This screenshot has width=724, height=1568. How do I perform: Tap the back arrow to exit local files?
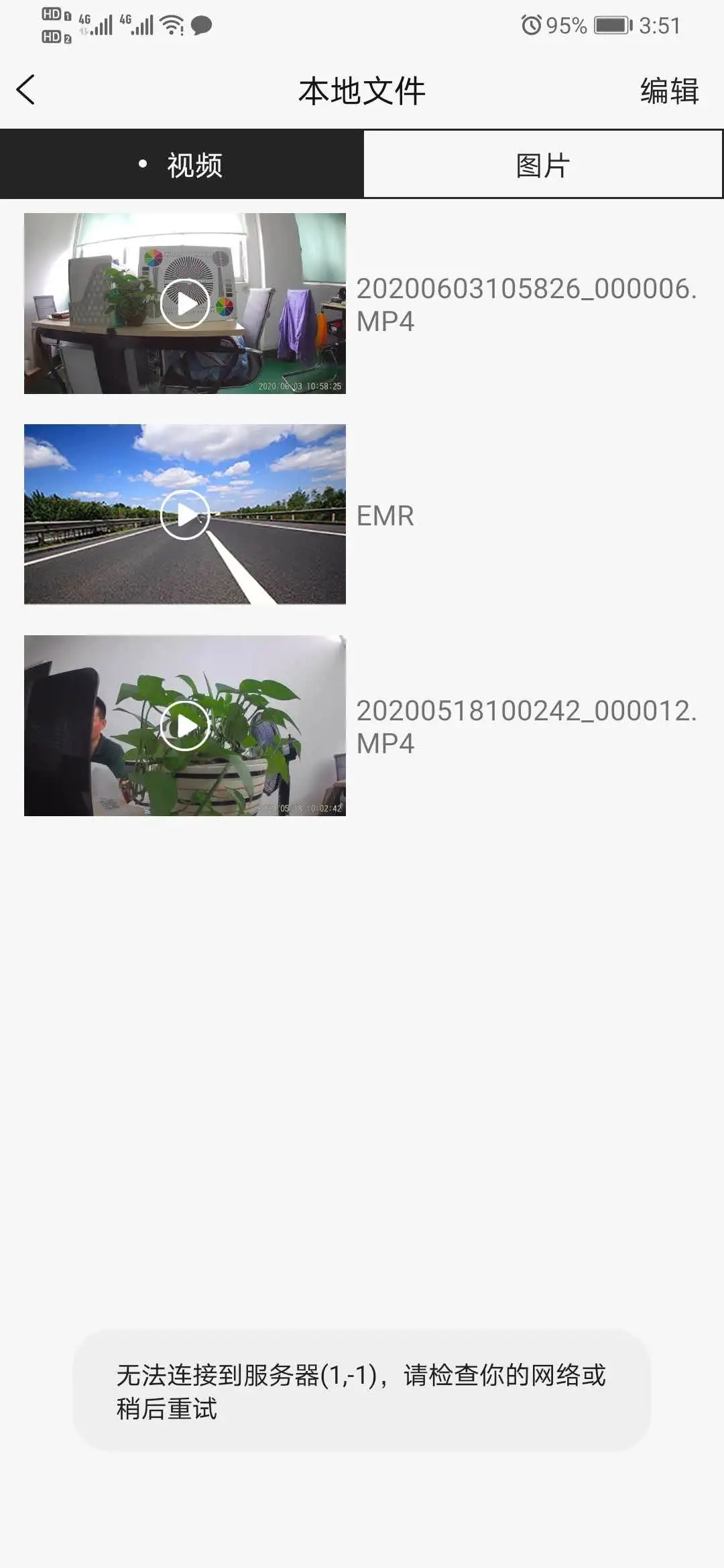25,89
